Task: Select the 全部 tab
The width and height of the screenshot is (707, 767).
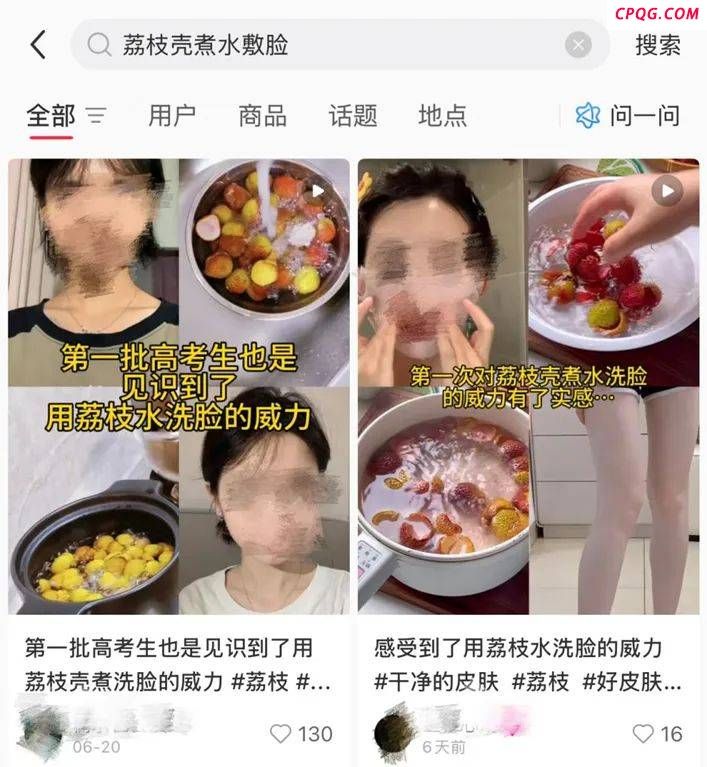Action: click(x=50, y=115)
